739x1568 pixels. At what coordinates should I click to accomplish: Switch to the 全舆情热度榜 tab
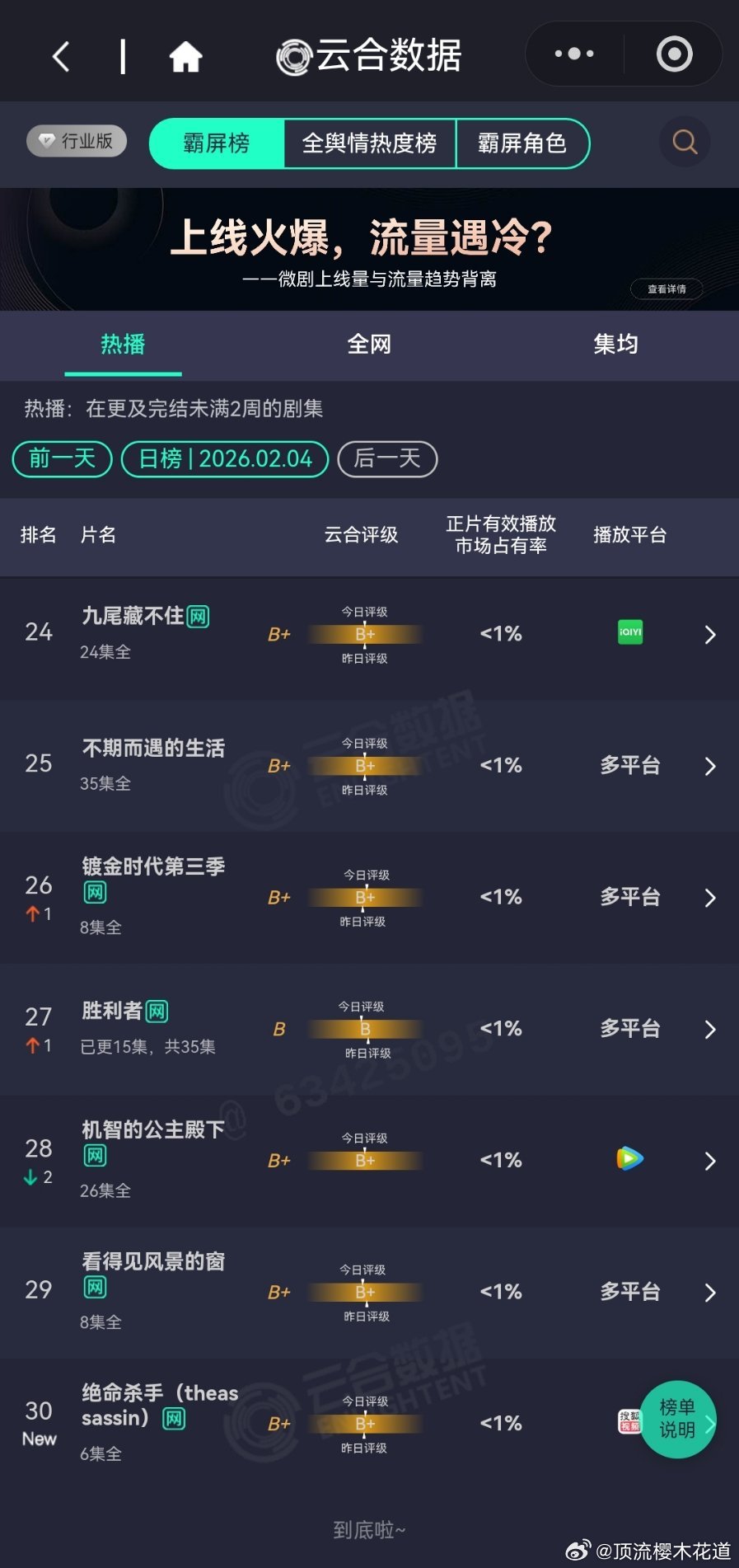(370, 143)
